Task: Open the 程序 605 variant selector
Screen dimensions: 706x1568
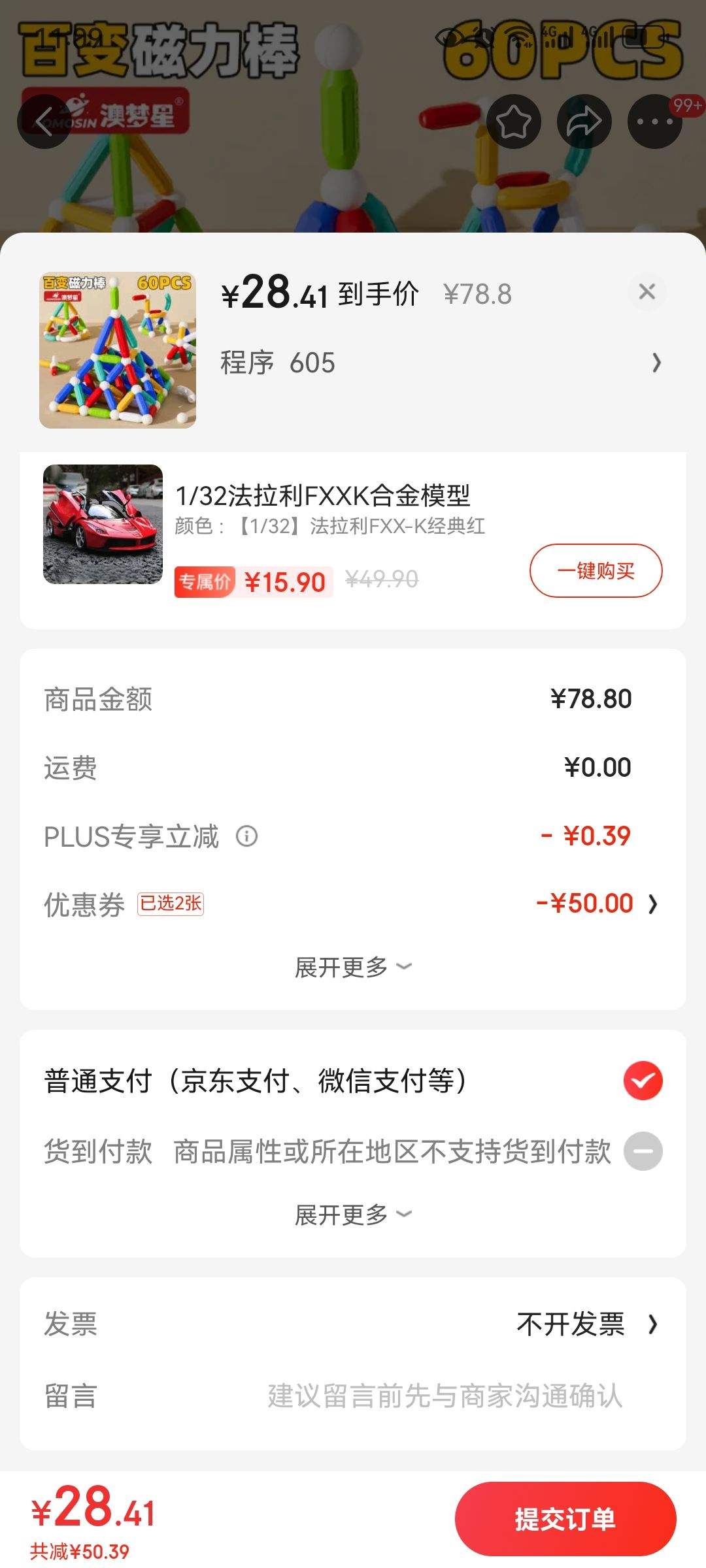Action: click(441, 363)
